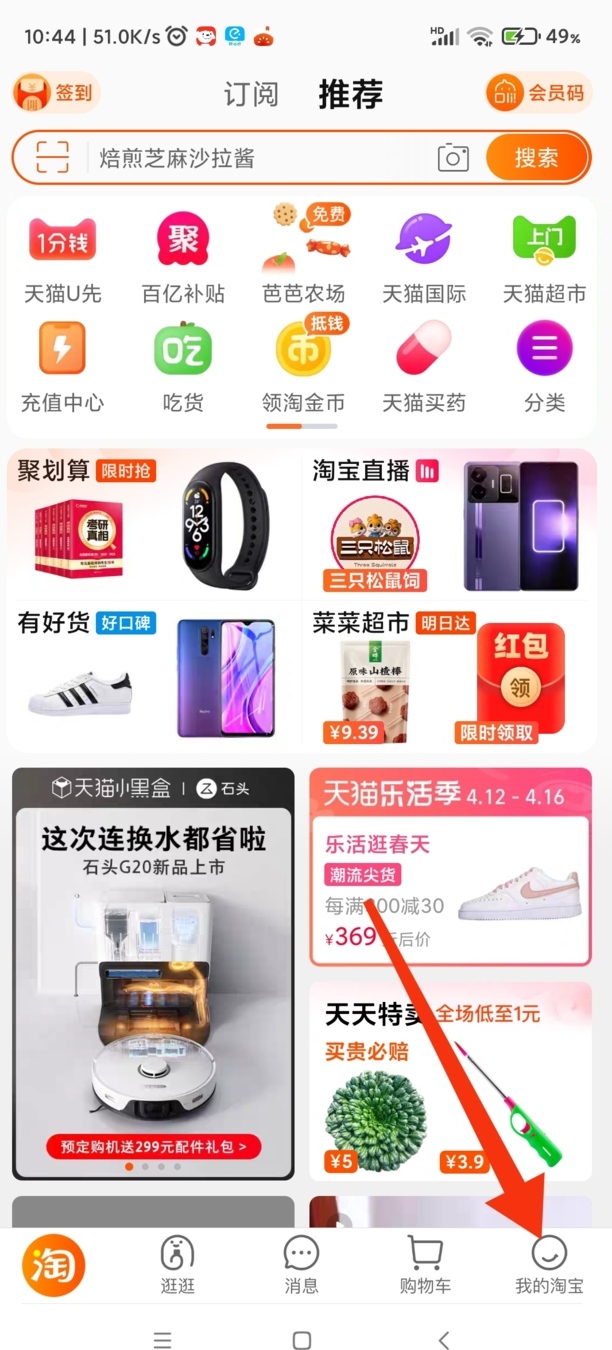The width and height of the screenshot is (612, 1350).
Task: Open 领淘金币 coins page
Action: [x=303, y=367]
